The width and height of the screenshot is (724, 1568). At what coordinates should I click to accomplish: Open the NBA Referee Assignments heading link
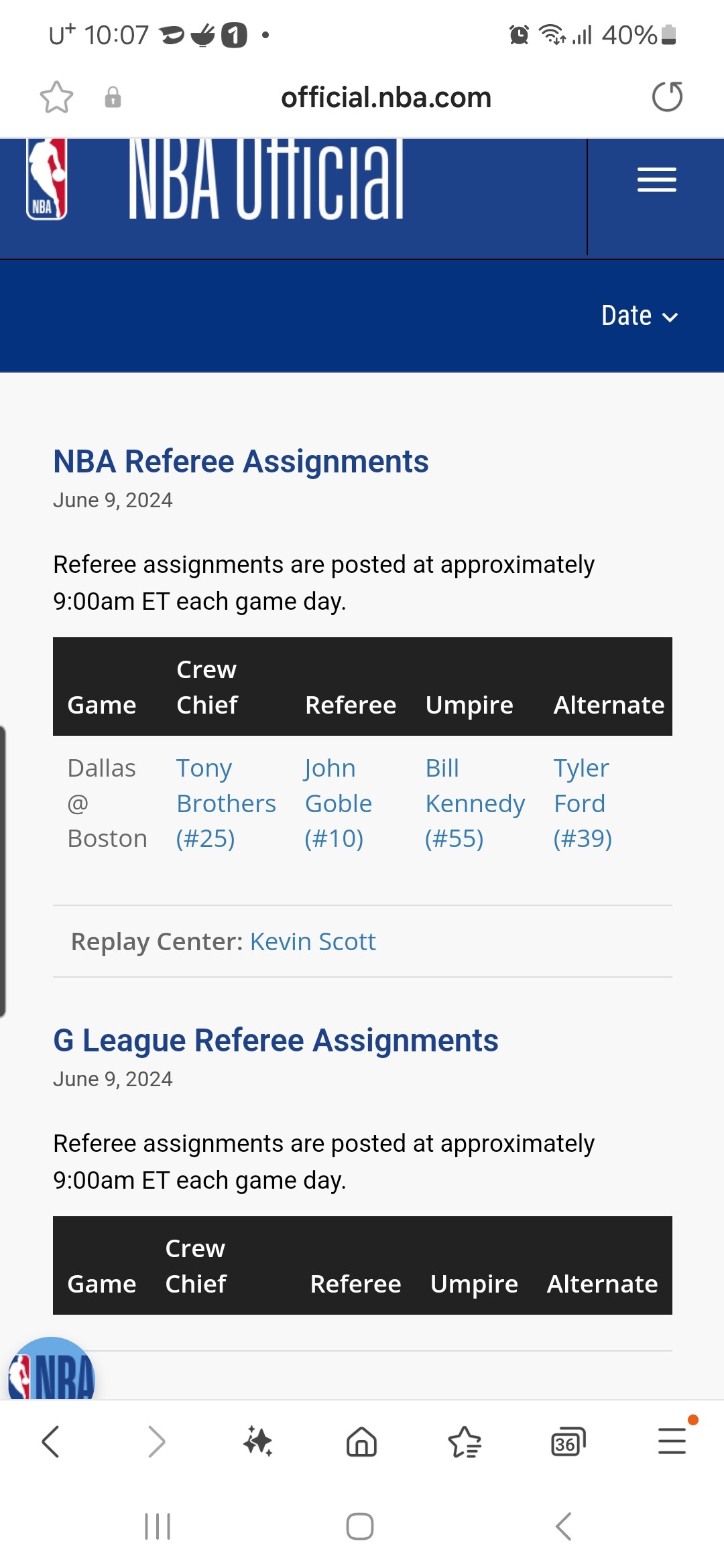[241, 462]
